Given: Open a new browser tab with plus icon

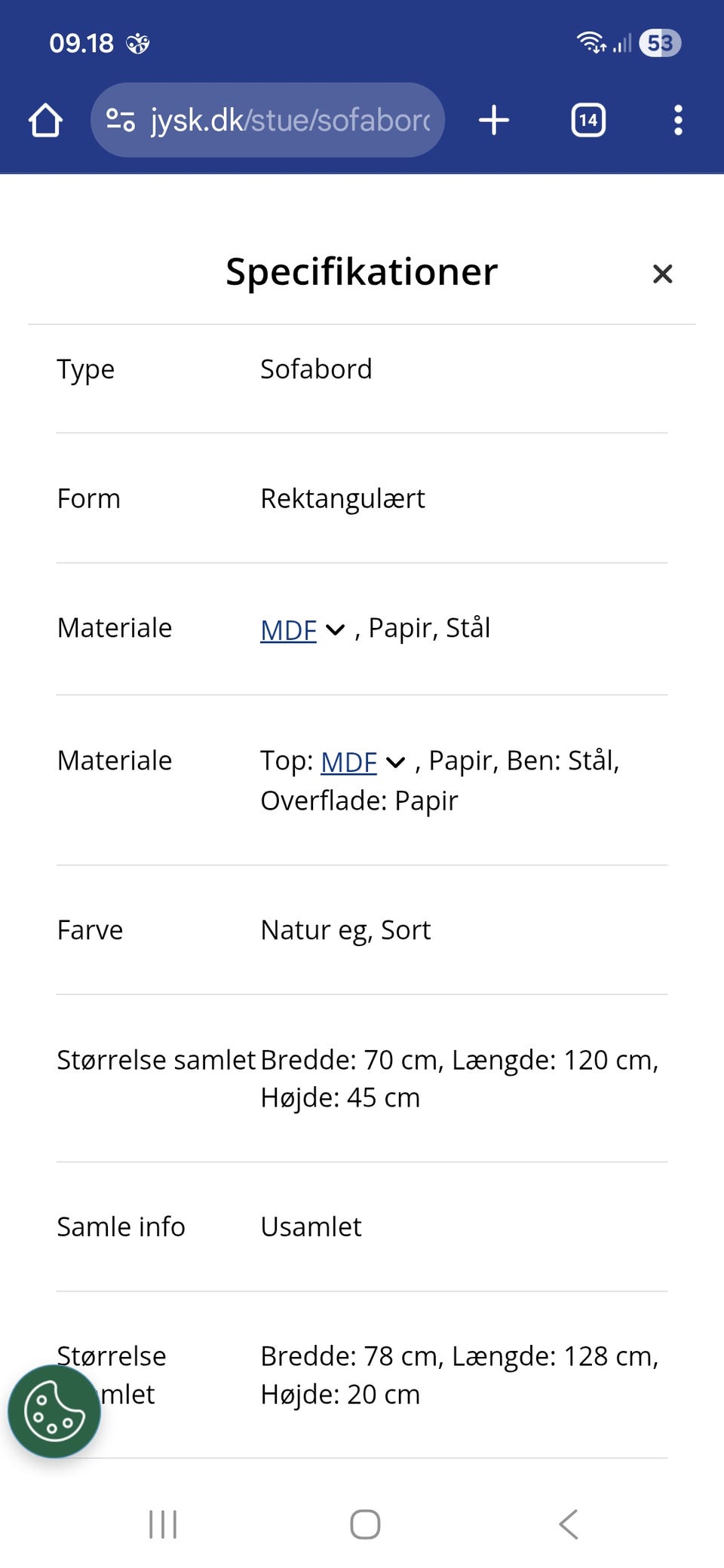Looking at the screenshot, I should (x=494, y=120).
